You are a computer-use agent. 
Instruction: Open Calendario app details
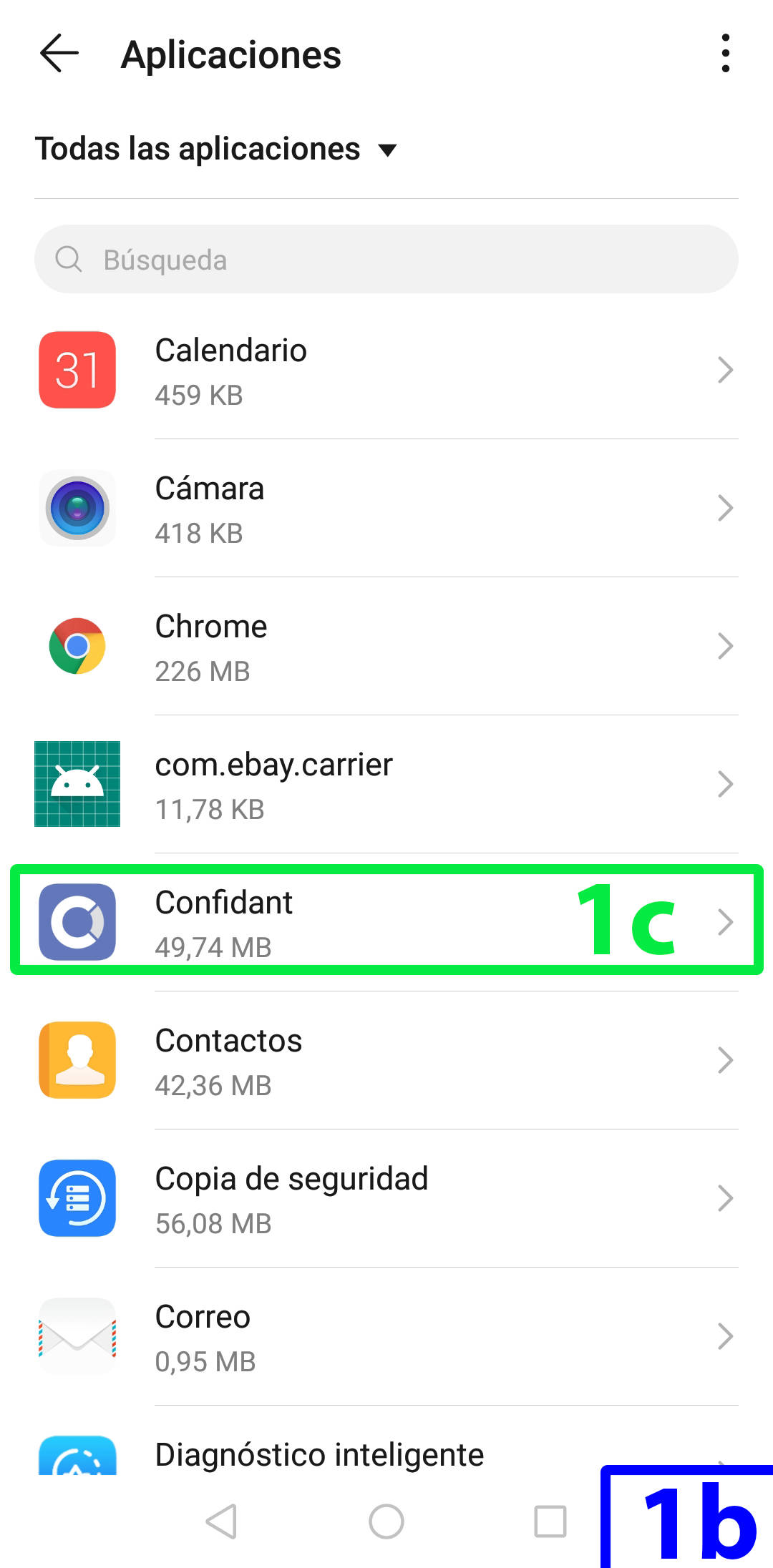pyautogui.click(x=386, y=371)
